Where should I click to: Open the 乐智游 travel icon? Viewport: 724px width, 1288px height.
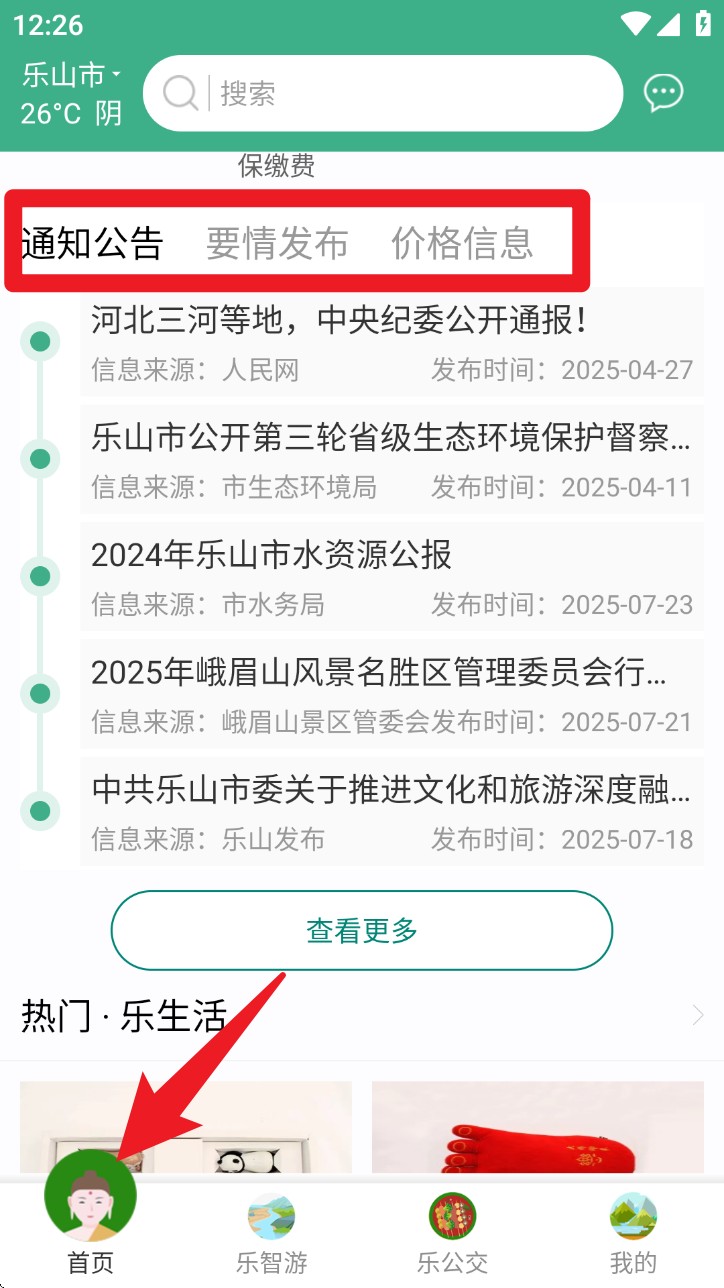(271, 1215)
